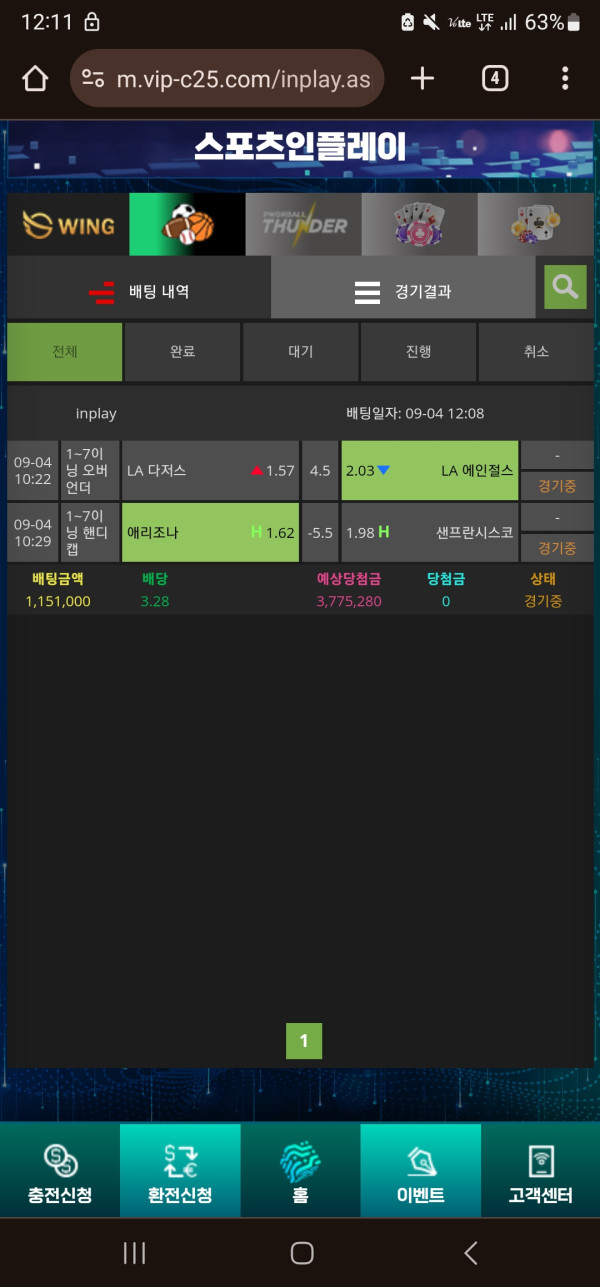Open the browser tab switcher
Image resolution: width=600 pixels, height=1287 pixels.
(x=495, y=79)
